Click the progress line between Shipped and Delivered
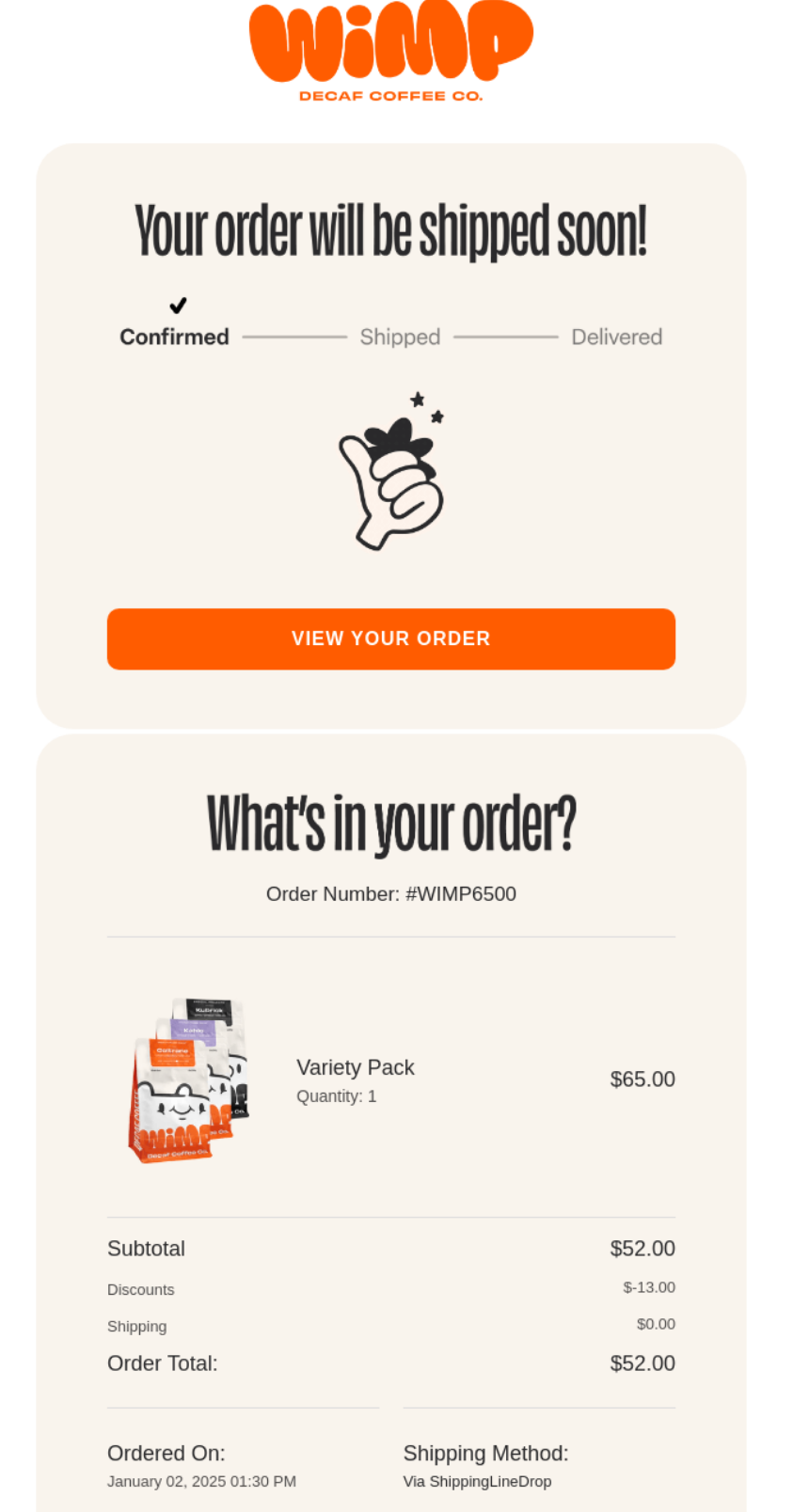This screenshot has height=1512, width=793. (x=508, y=335)
